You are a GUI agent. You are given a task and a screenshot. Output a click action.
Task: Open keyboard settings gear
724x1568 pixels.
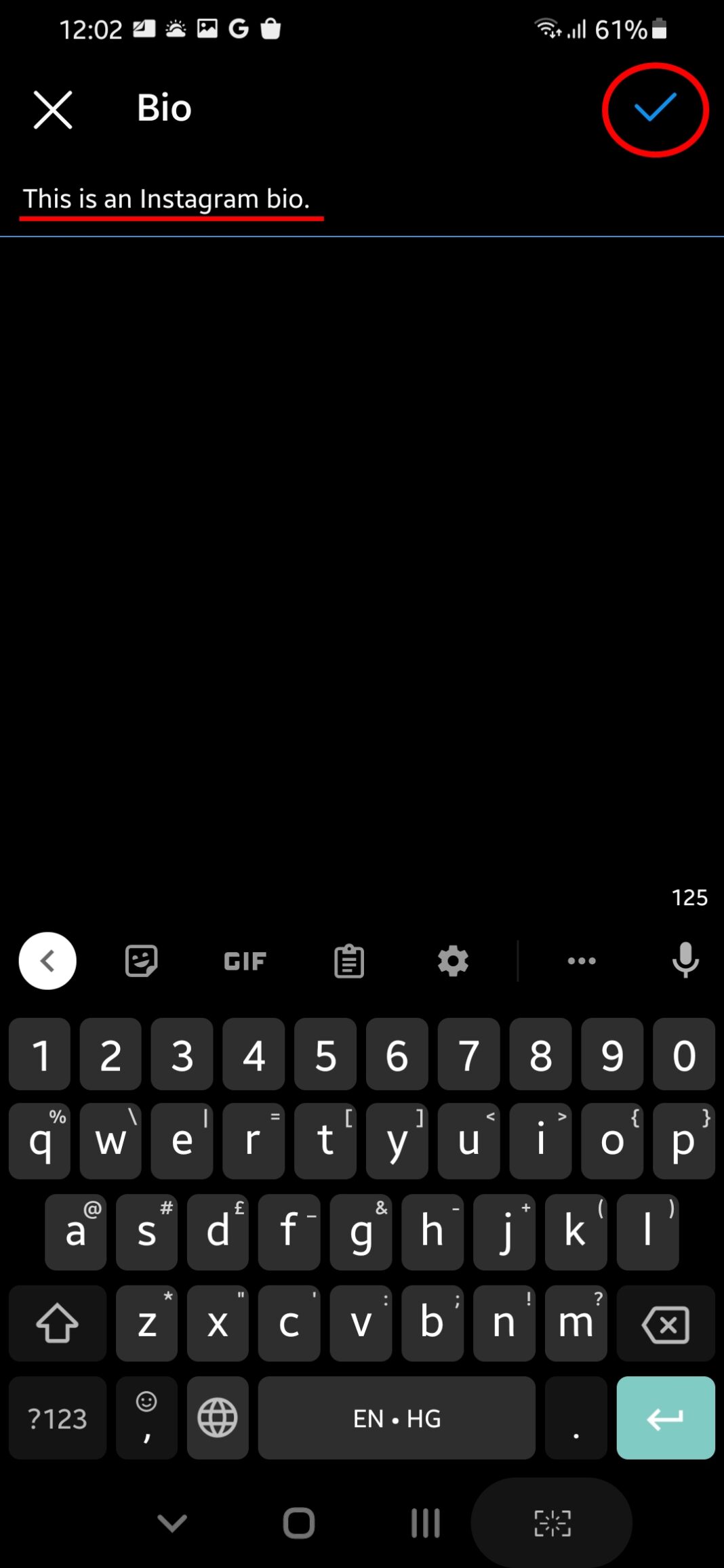tap(453, 961)
